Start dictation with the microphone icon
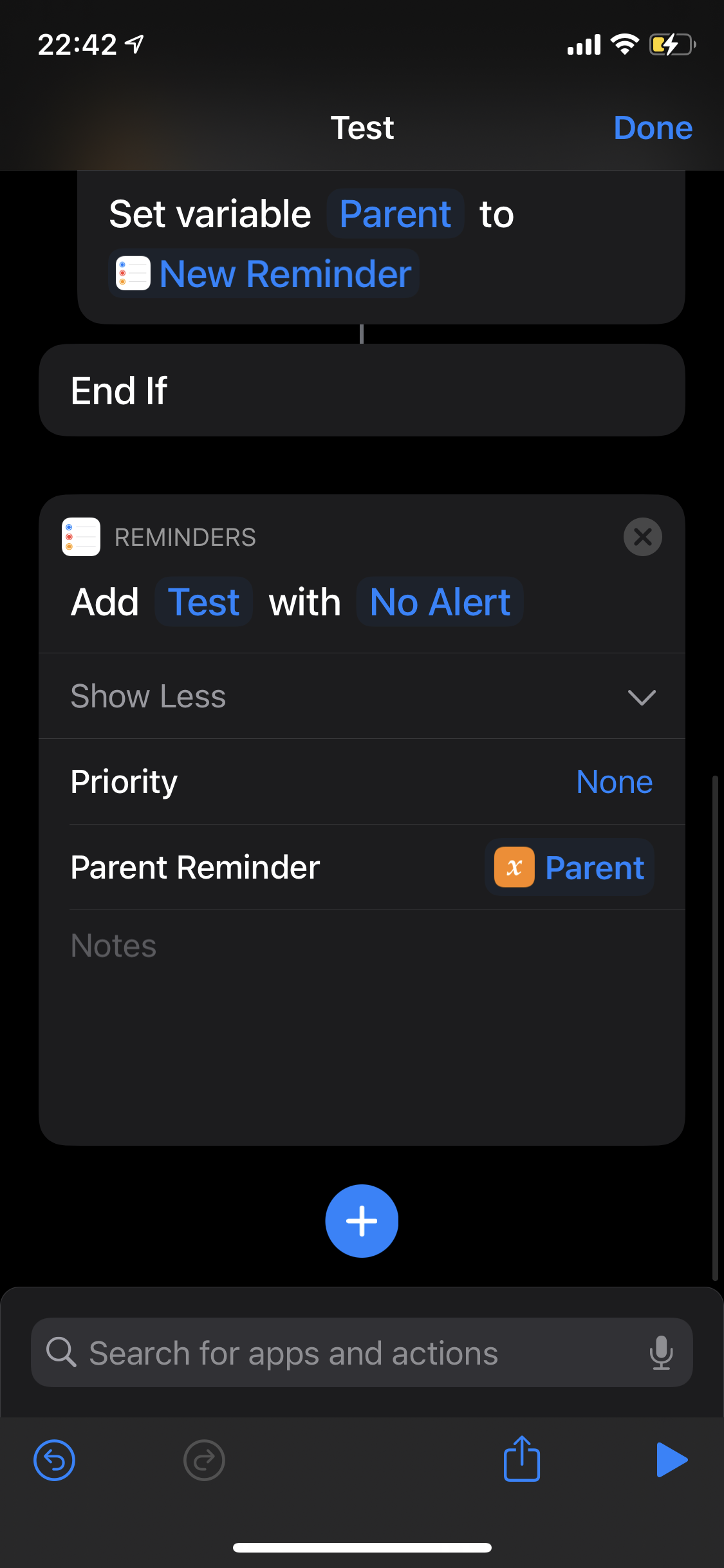 point(661,1352)
